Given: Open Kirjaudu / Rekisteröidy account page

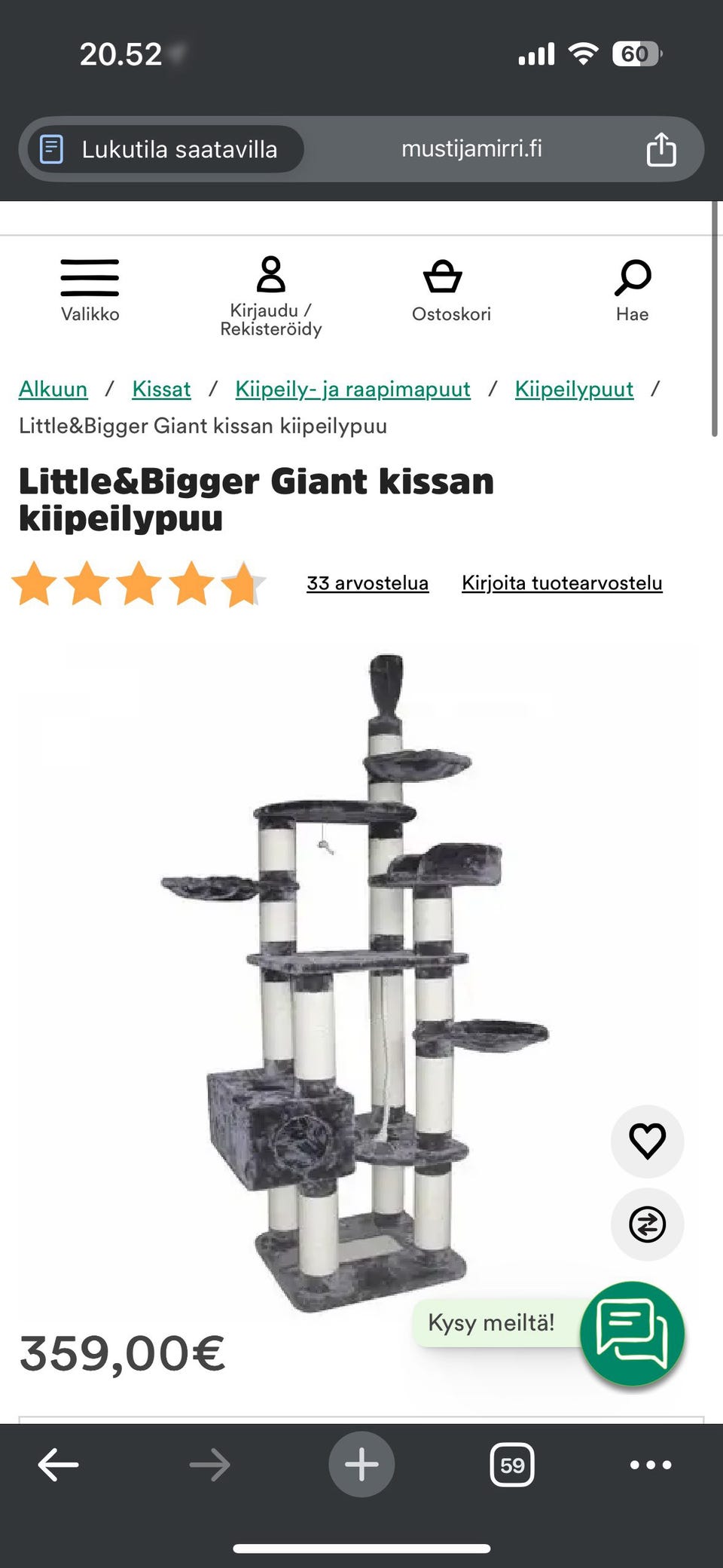Looking at the screenshot, I should tap(270, 295).
